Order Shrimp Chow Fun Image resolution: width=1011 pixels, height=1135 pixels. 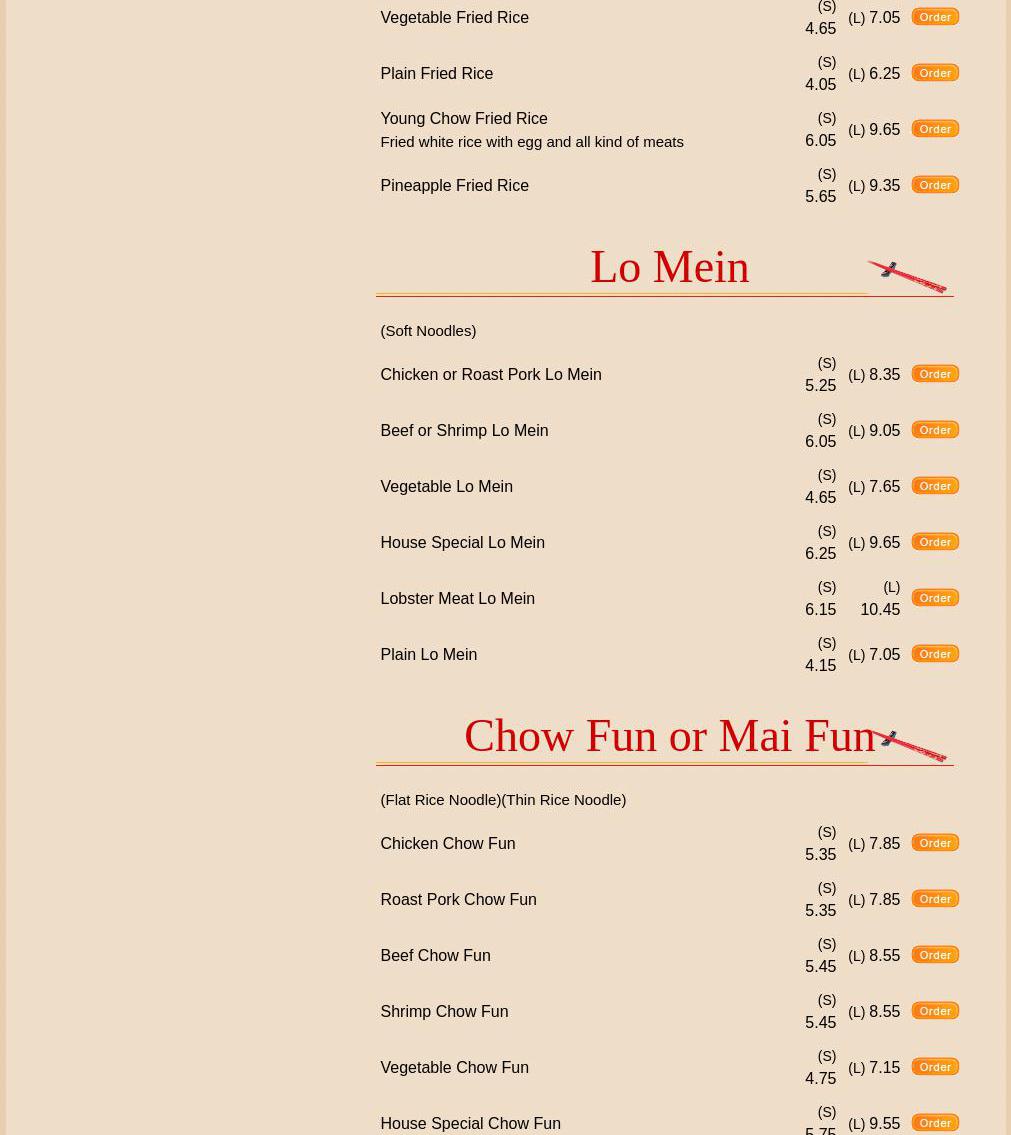[935, 1011]
